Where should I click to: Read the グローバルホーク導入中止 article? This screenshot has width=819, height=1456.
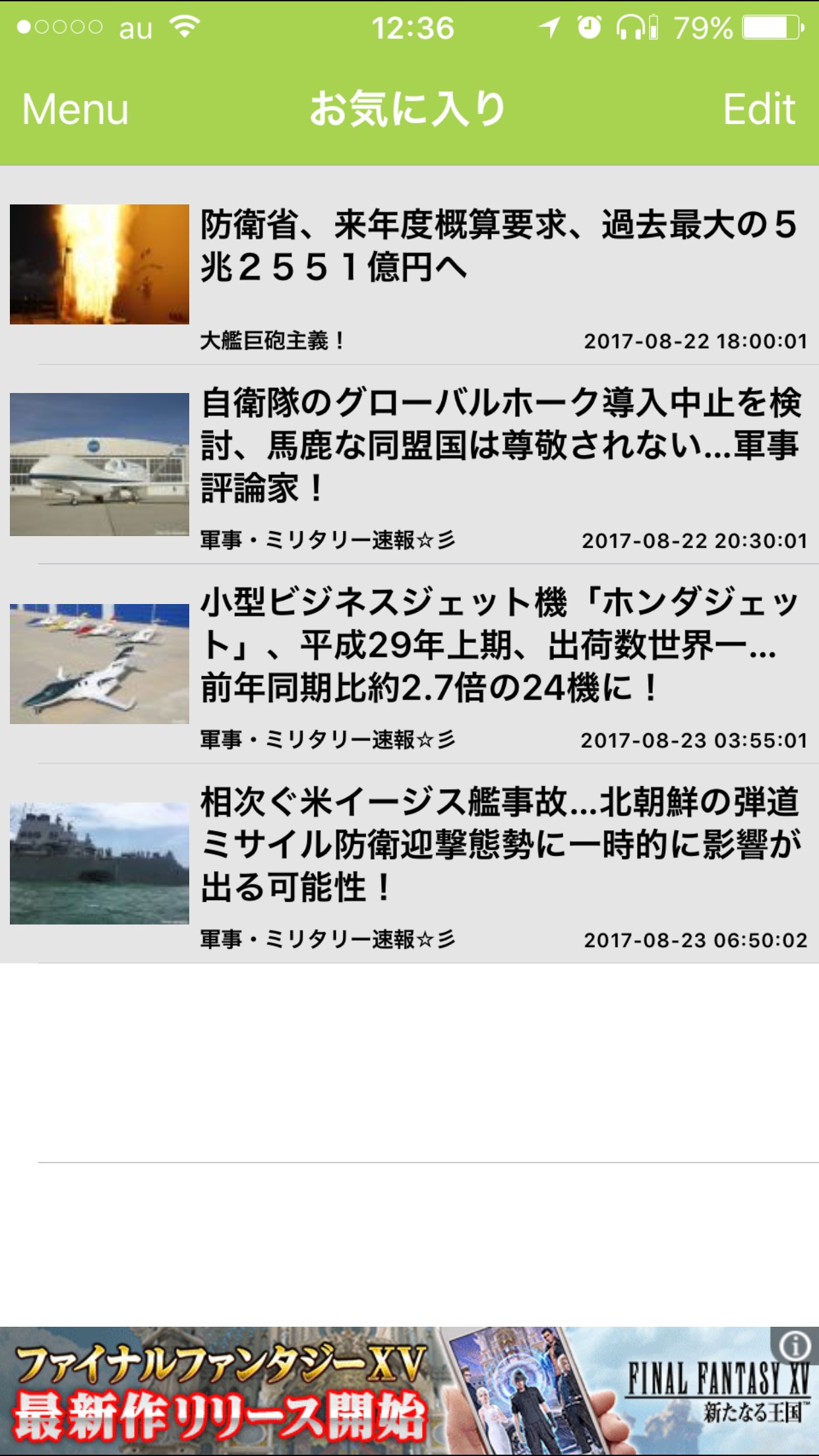click(500, 445)
